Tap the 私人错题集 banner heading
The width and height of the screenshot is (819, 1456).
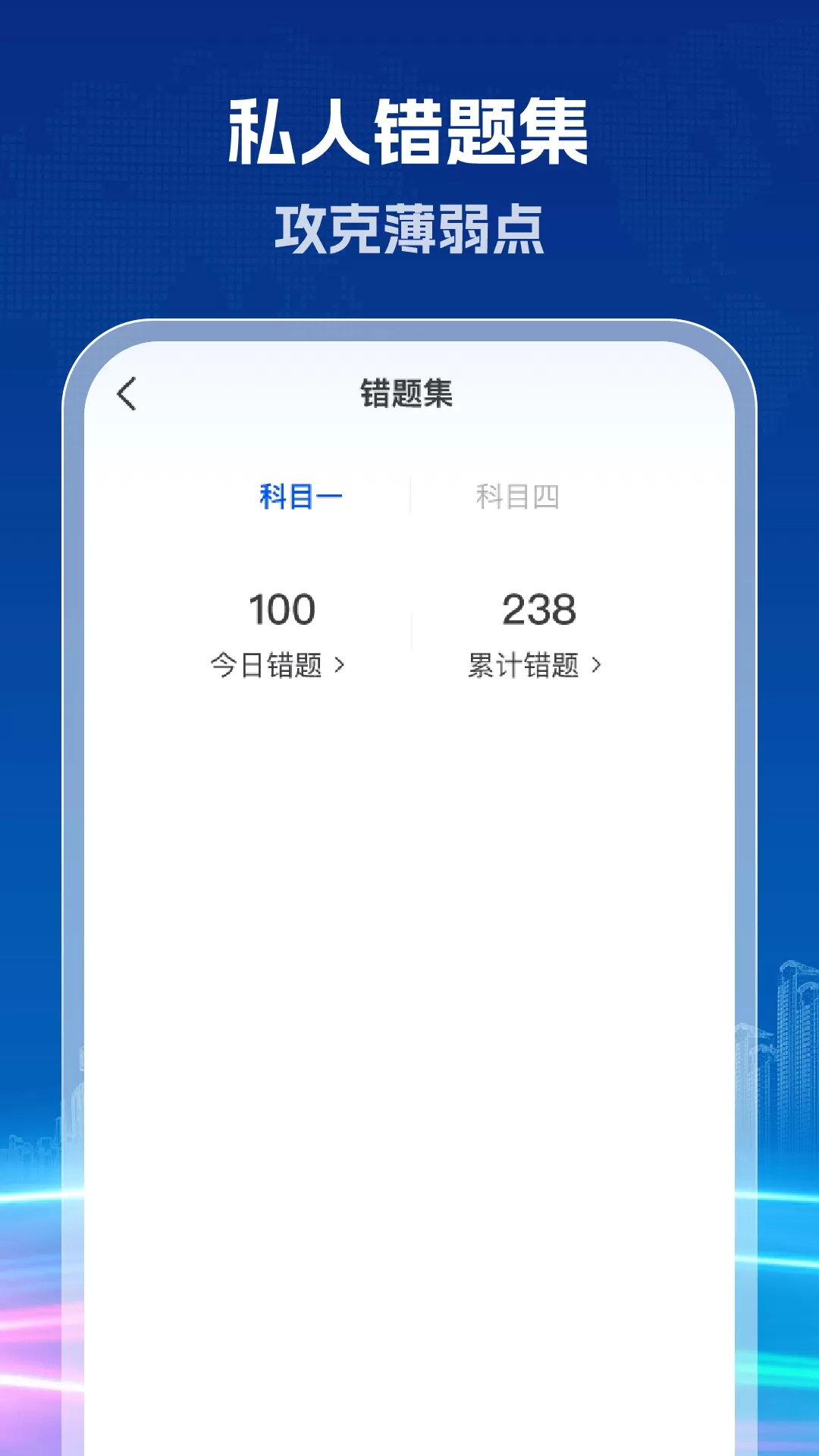[x=409, y=133]
